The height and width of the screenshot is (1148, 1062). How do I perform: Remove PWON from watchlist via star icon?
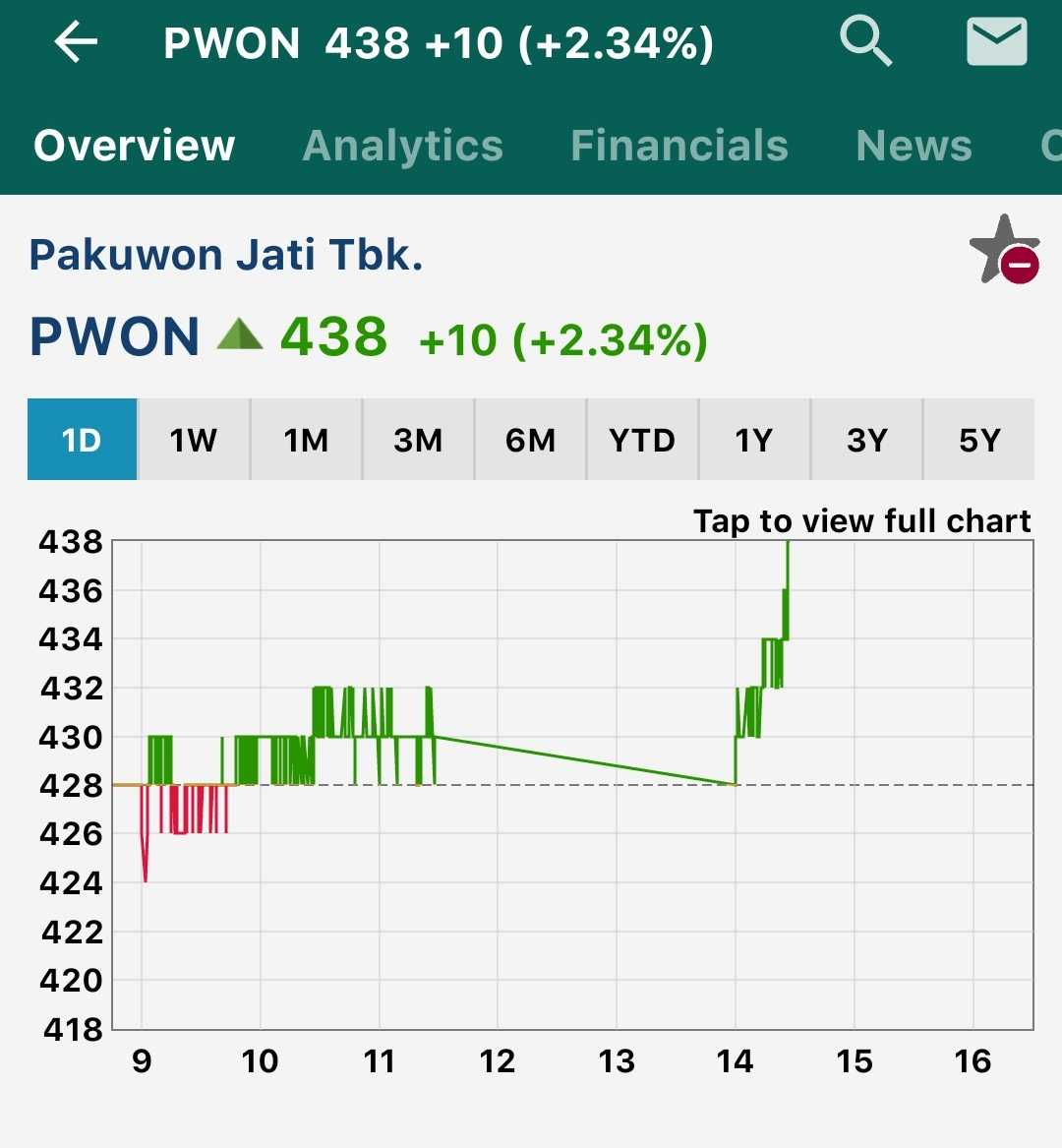tap(1004, 250)
